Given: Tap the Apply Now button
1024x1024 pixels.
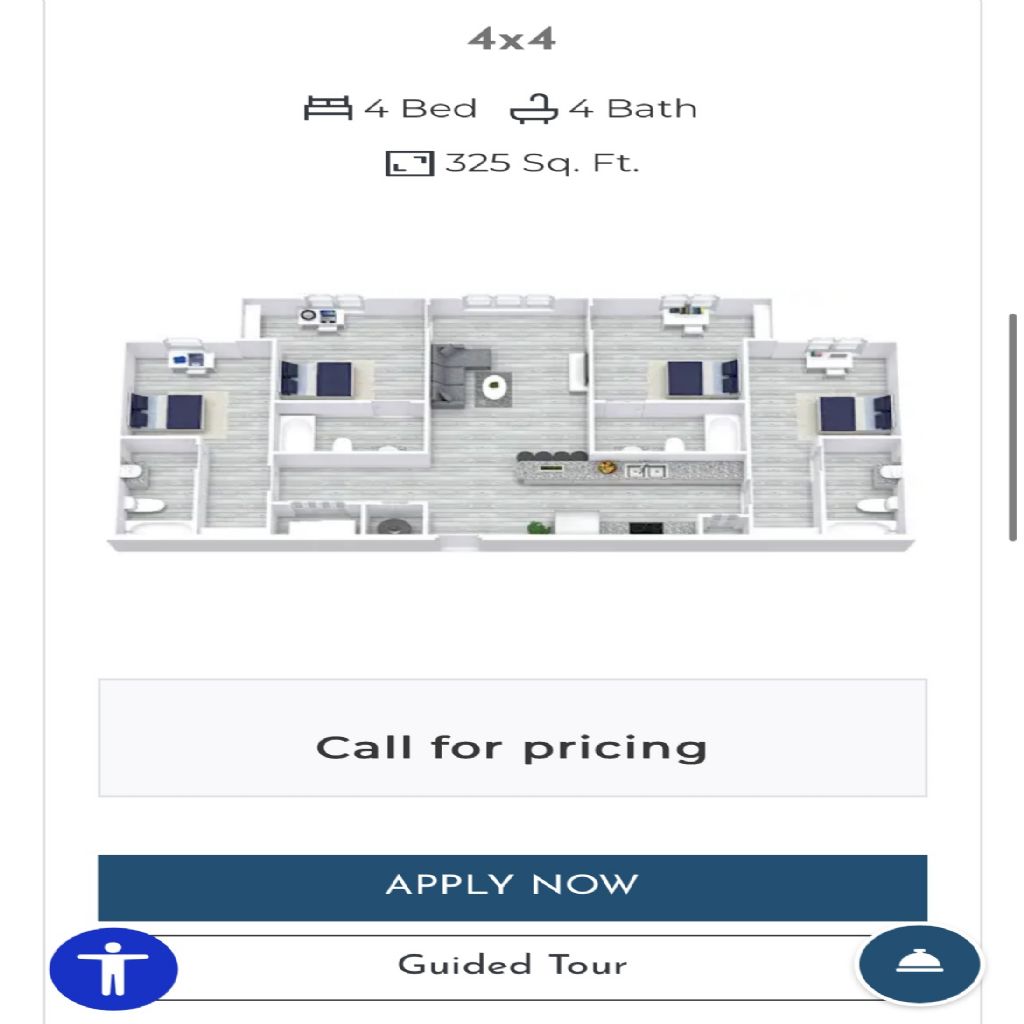Looking at the screenshot, I should coord(512,886).
